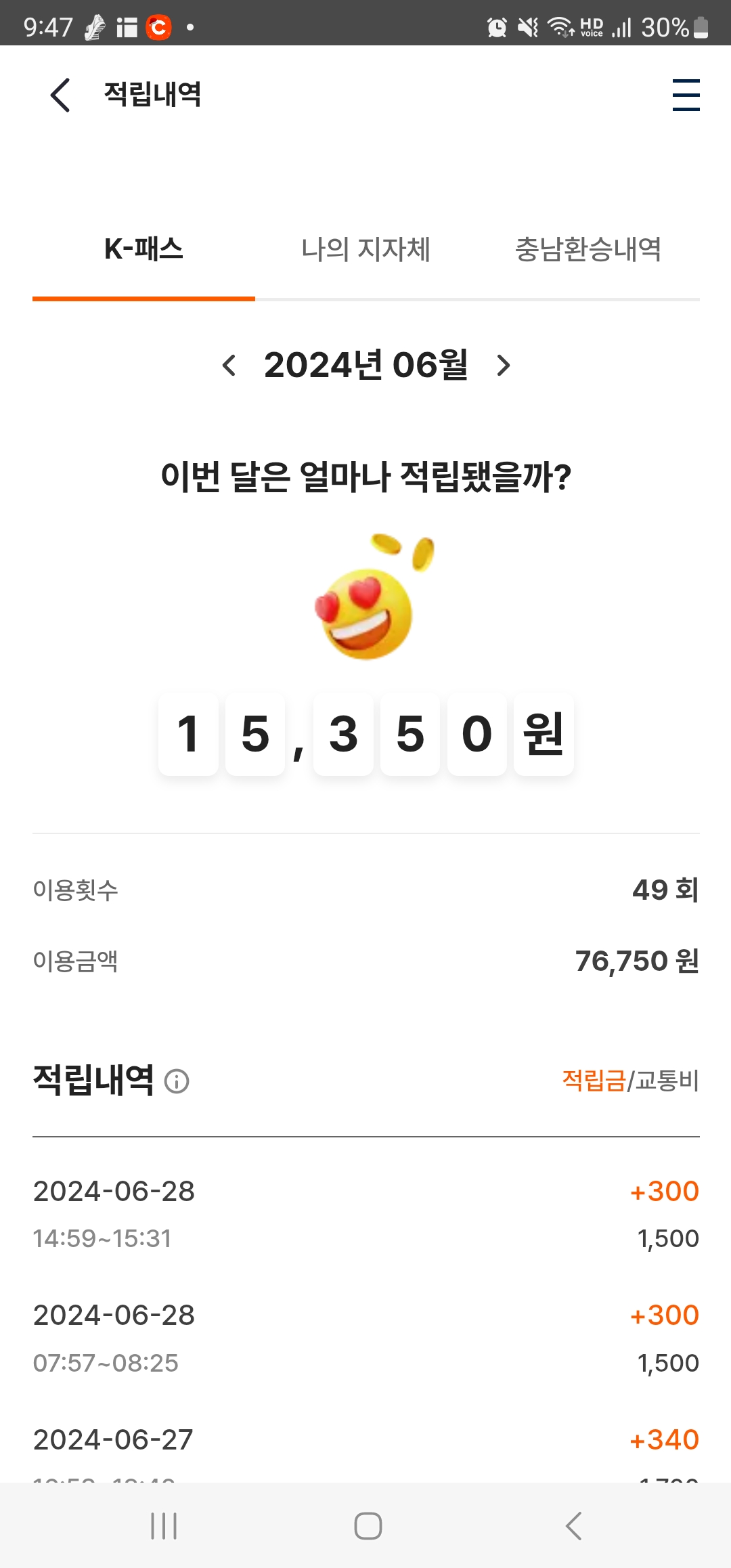Open the system recent apps button

(x=164, y=1526)
